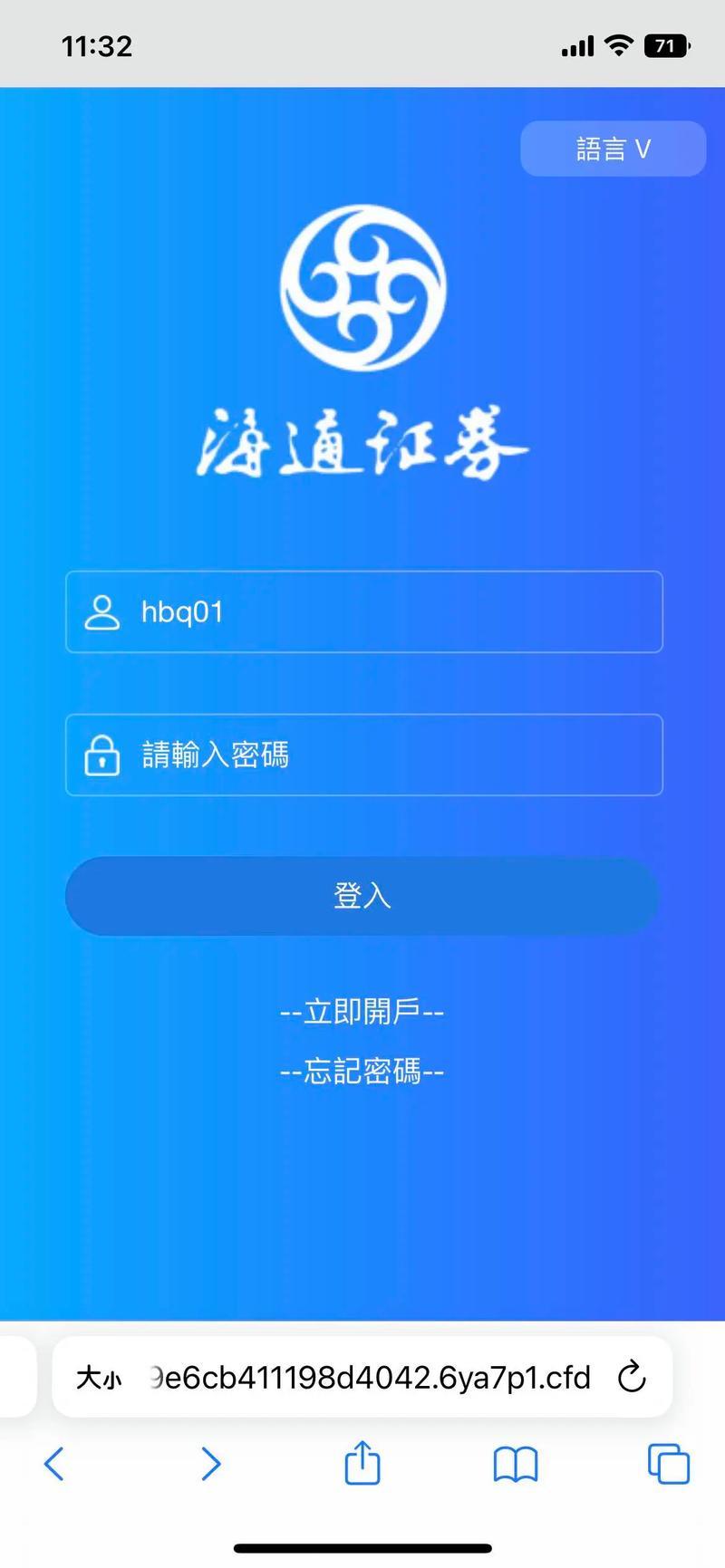The height and width of the screenshot is (1568, 725).
Task: Click the padlock icon in the password field
Action: pyautogui.click(x=102, y=755)
